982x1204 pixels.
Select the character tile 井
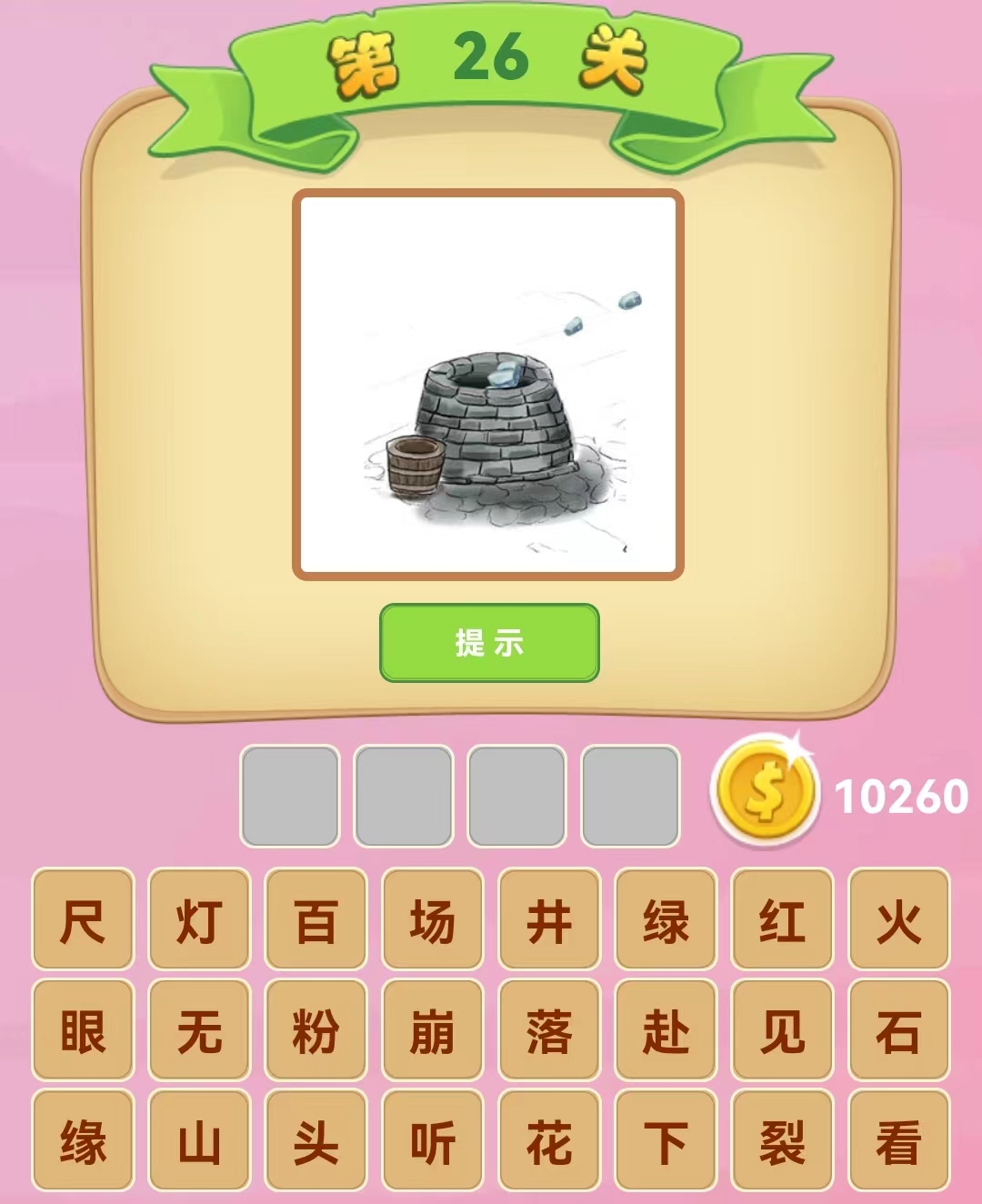tap(549, 919)
